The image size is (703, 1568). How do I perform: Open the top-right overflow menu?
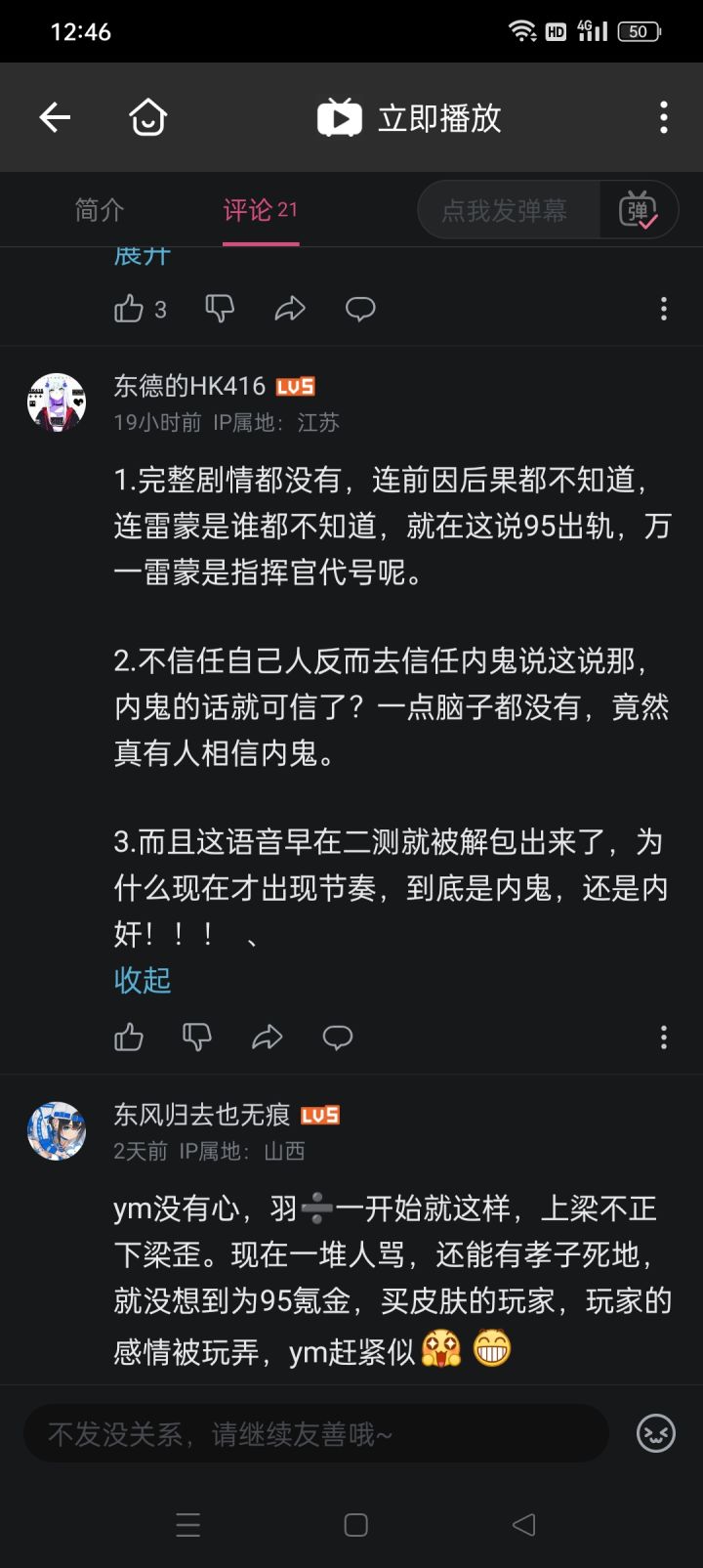click(x=664, y=118)
